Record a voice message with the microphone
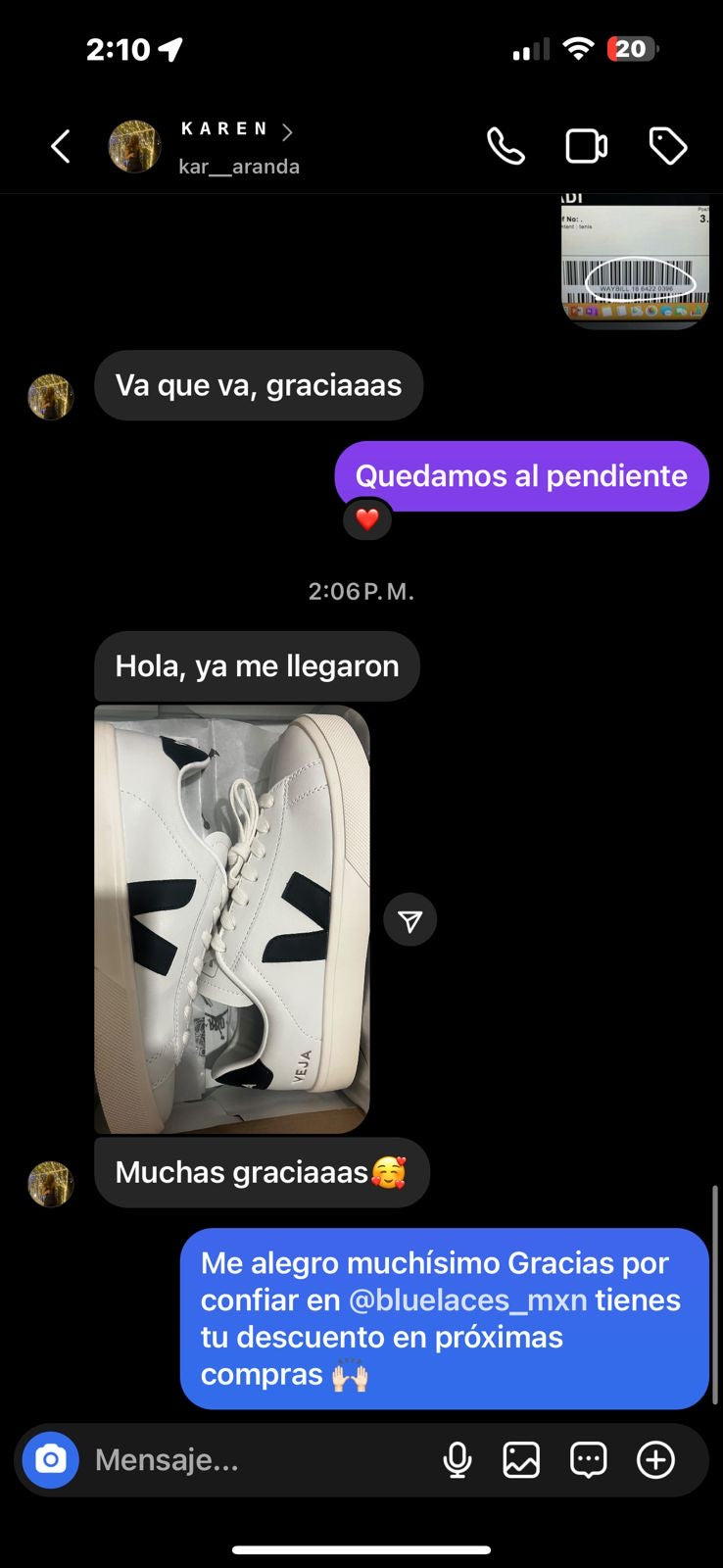Screen dimensions: 723x1568 (457, 1460)
